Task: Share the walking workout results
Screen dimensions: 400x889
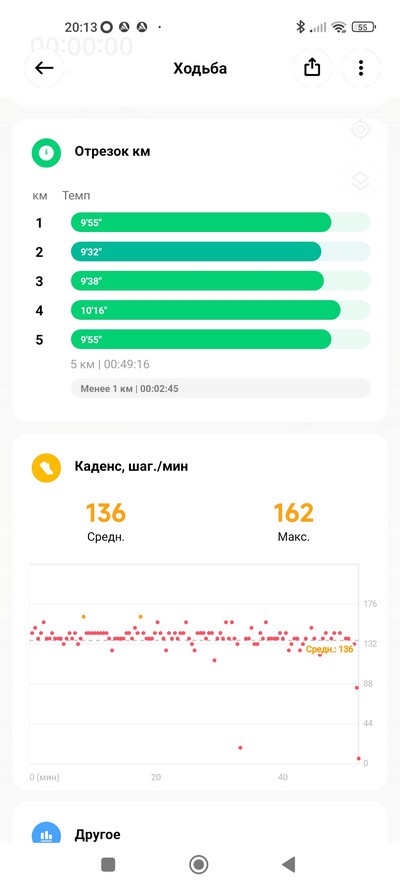Action: (x=312, y=68)
